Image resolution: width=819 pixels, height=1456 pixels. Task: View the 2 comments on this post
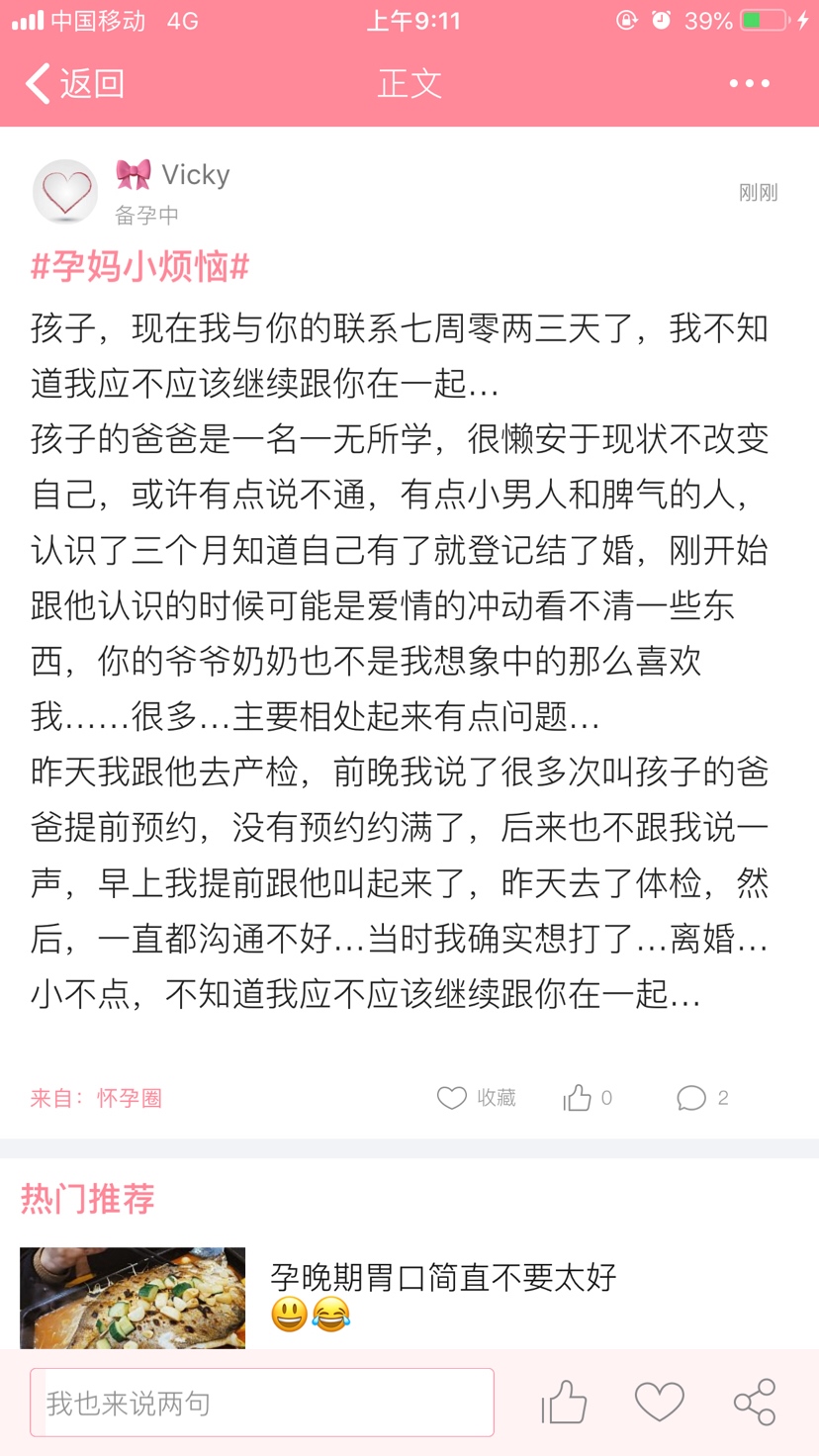point(702,1097)
